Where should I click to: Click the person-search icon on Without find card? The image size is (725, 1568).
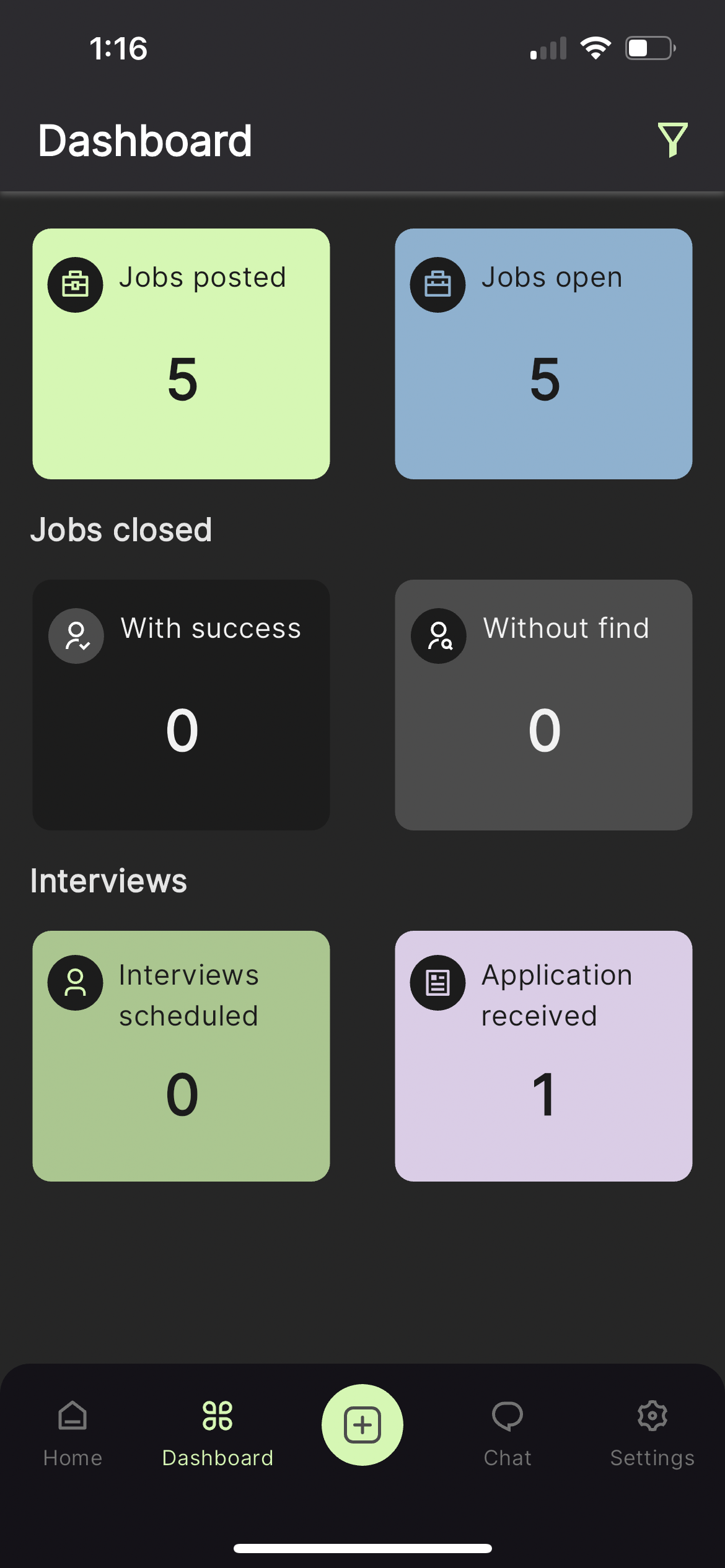[x=438, y=635]
